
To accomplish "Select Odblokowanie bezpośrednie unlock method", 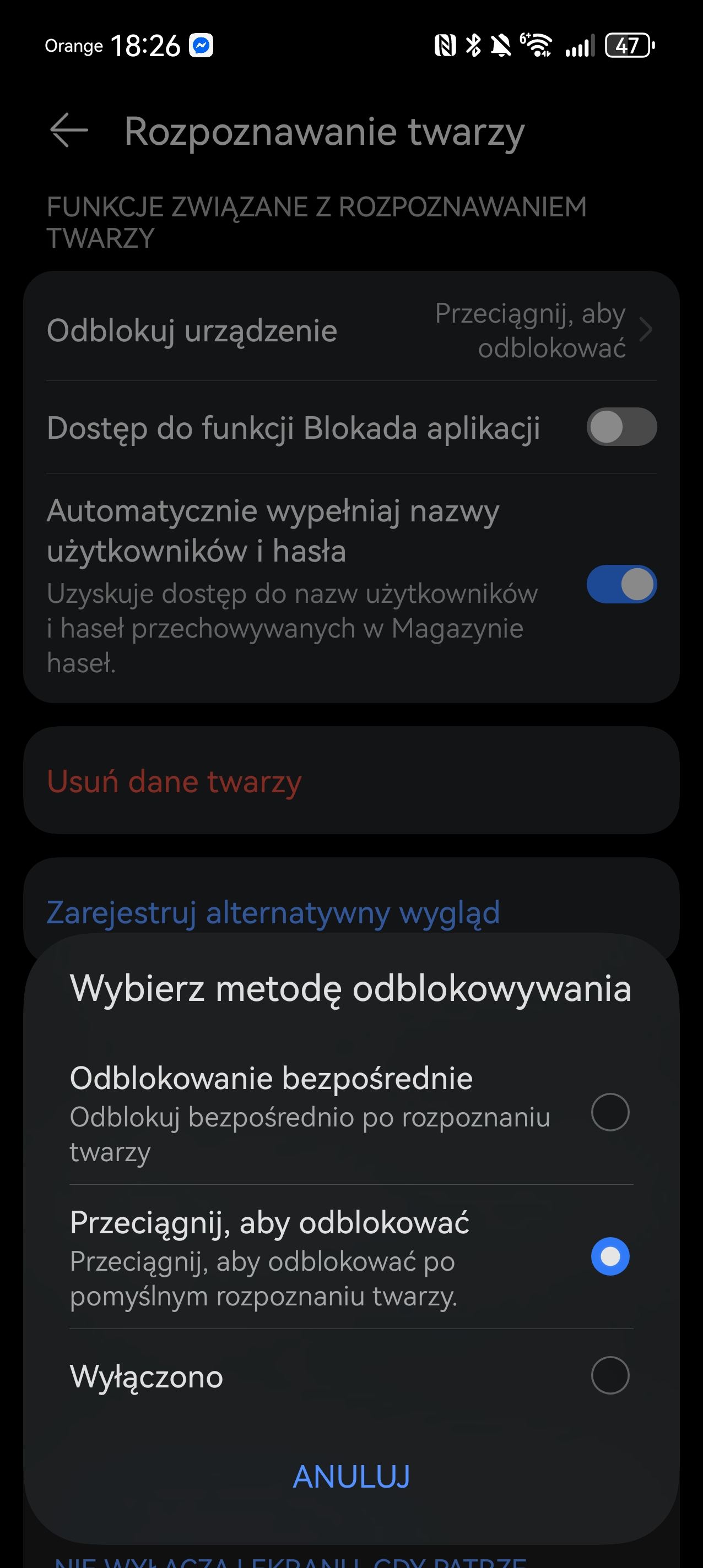I will [x=610, y=1112].
